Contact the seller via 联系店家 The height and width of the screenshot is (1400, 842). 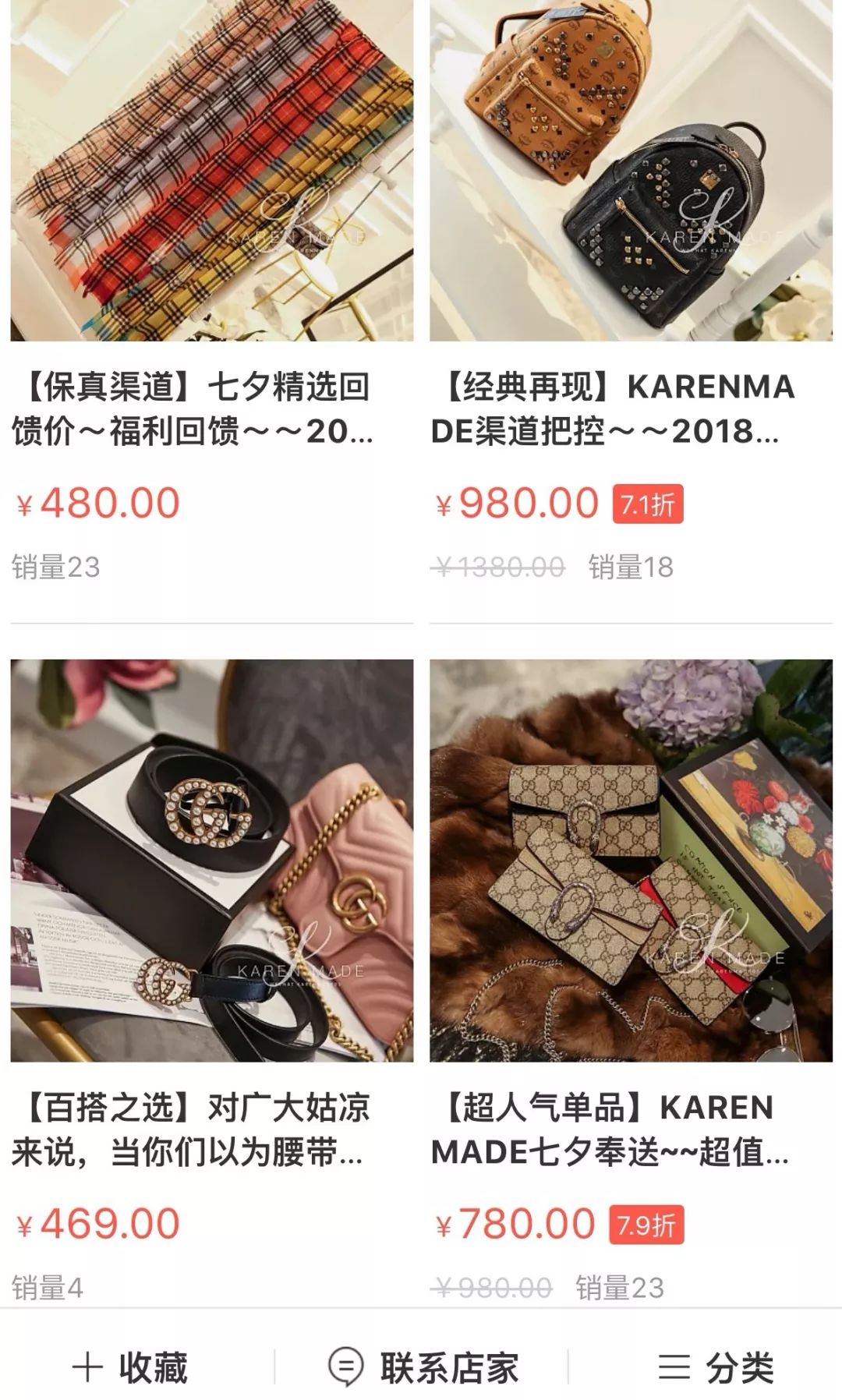(423, 1368)
